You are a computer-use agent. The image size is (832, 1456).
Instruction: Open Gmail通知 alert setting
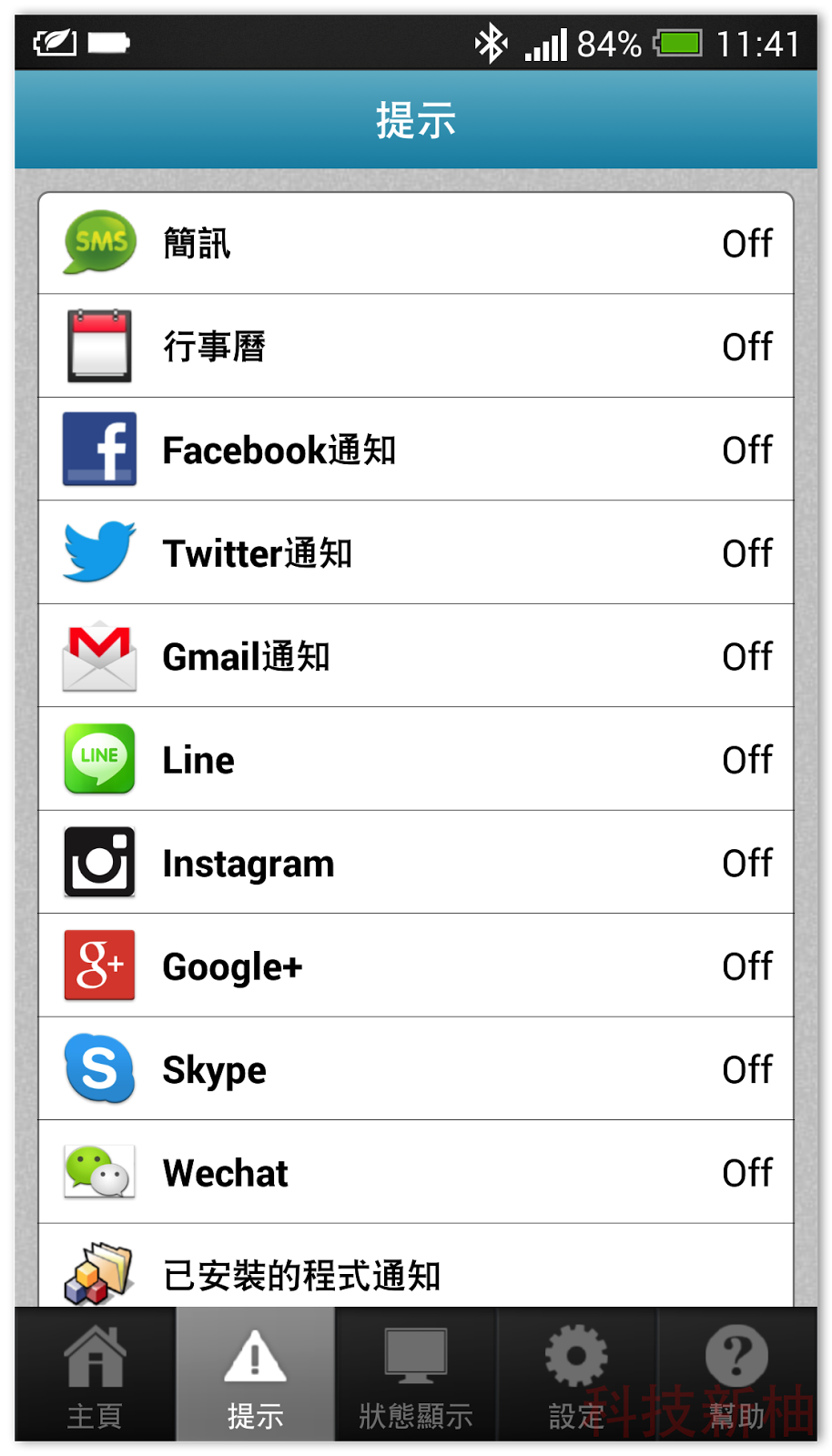(x=415, y=656)
